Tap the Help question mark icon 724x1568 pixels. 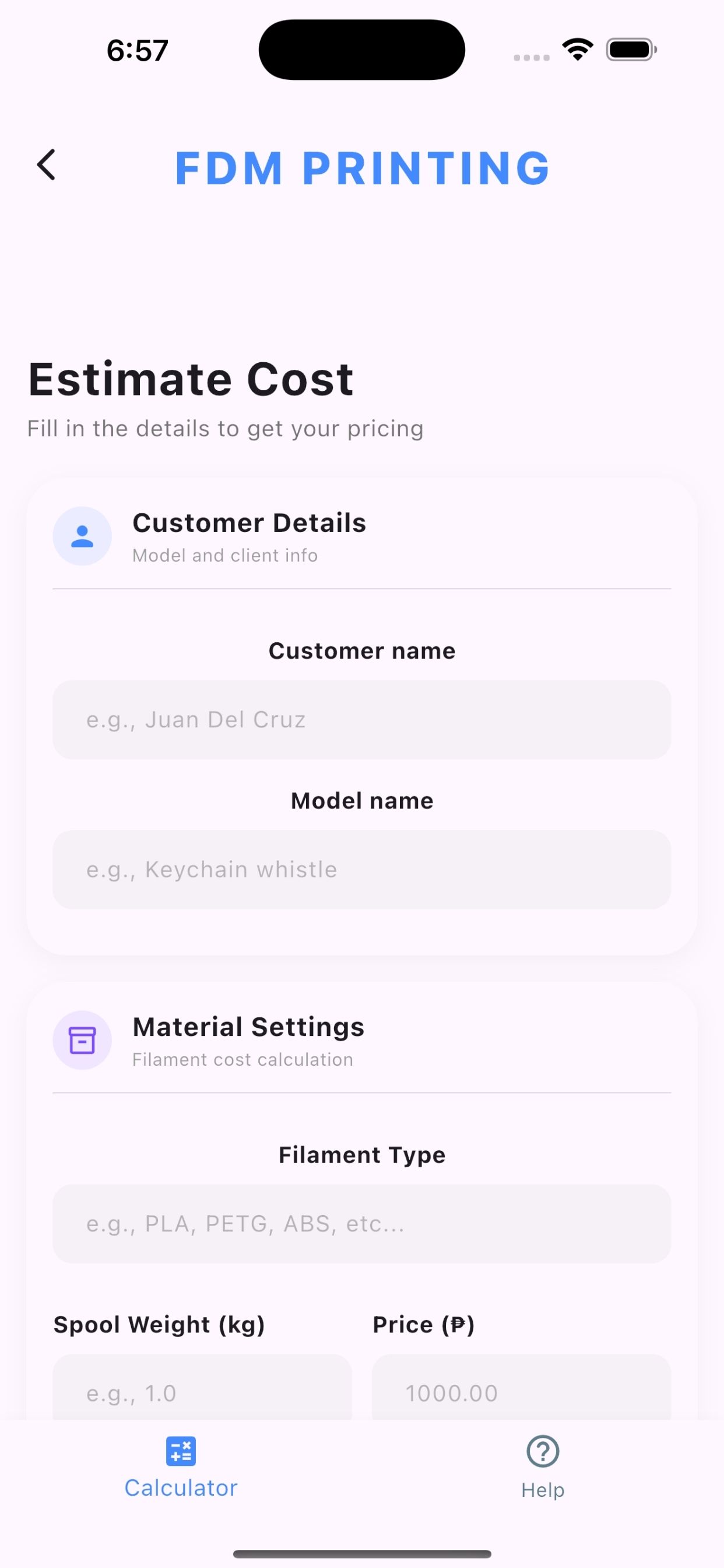click(x=542, y=1452)
